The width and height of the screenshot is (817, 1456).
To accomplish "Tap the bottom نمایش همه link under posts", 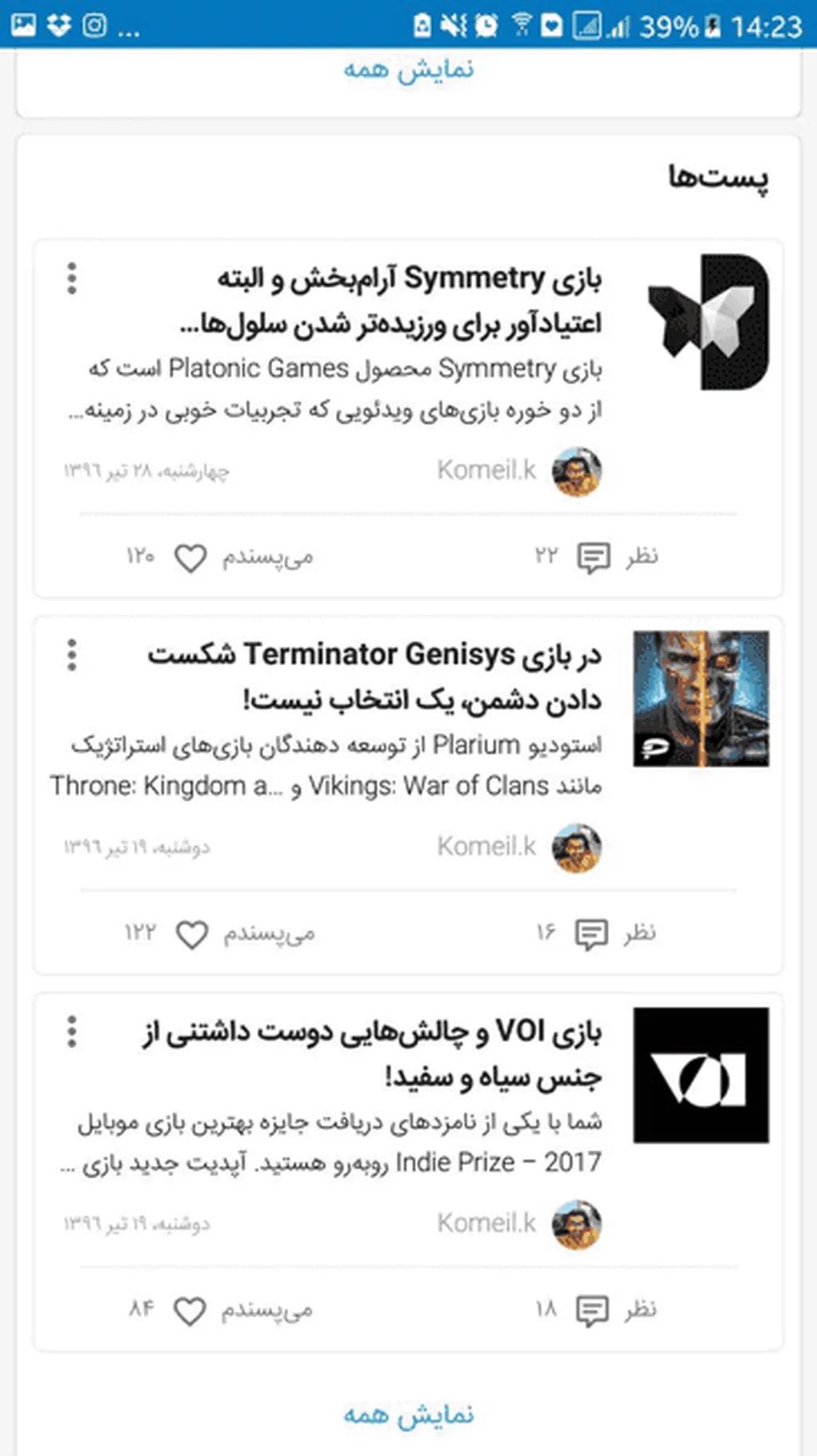I will 408,1415.
